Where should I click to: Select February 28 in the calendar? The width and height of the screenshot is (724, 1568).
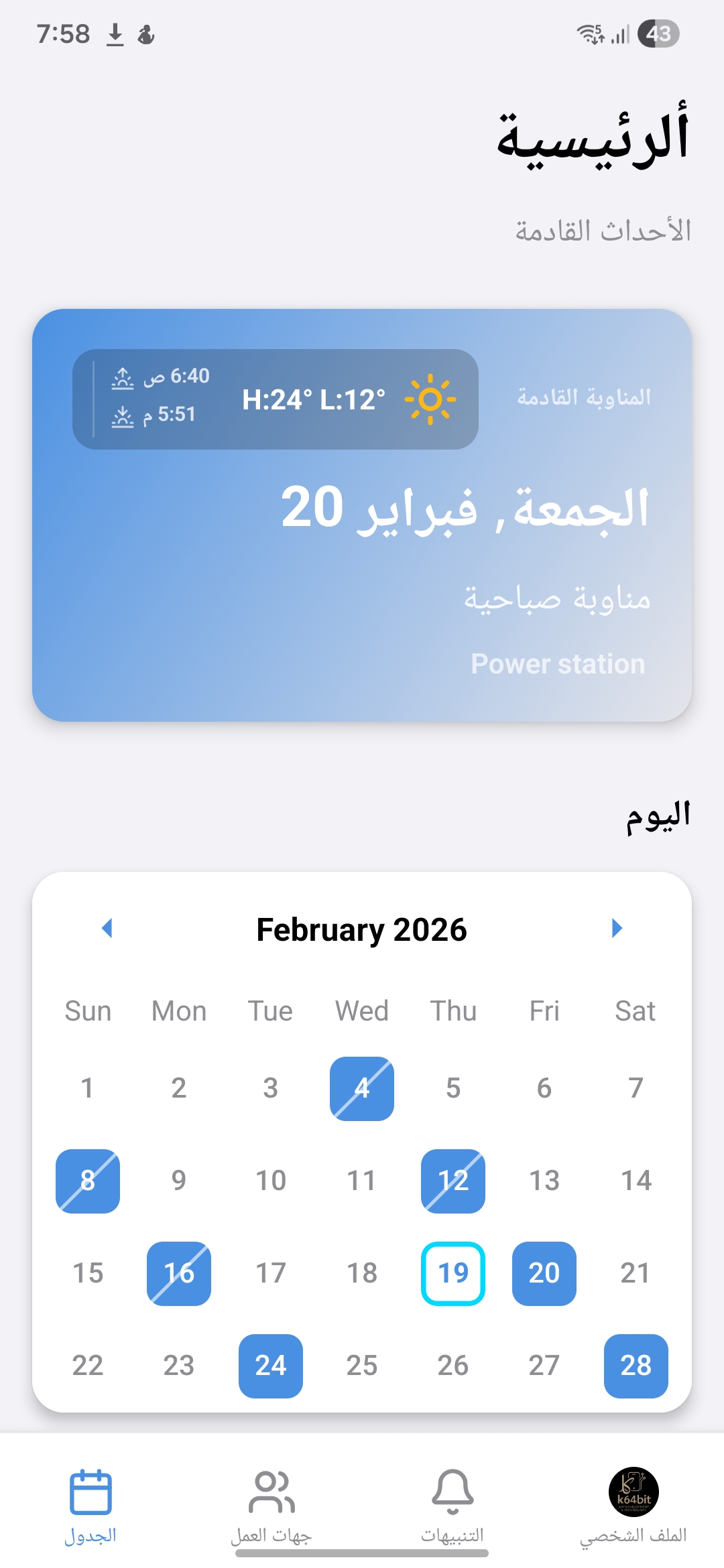pyautogui.click(x=636, y=1366)
